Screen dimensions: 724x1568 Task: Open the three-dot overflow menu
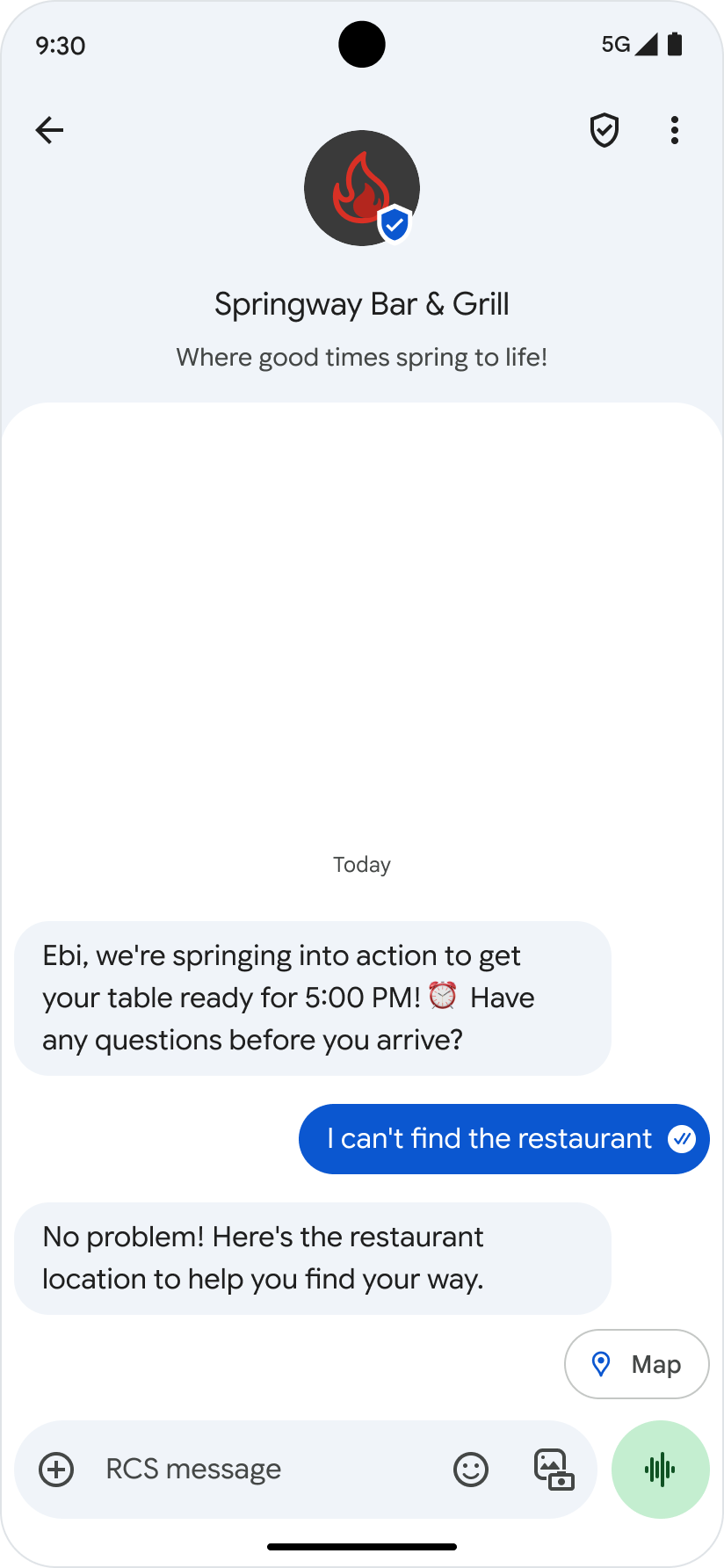675,130
